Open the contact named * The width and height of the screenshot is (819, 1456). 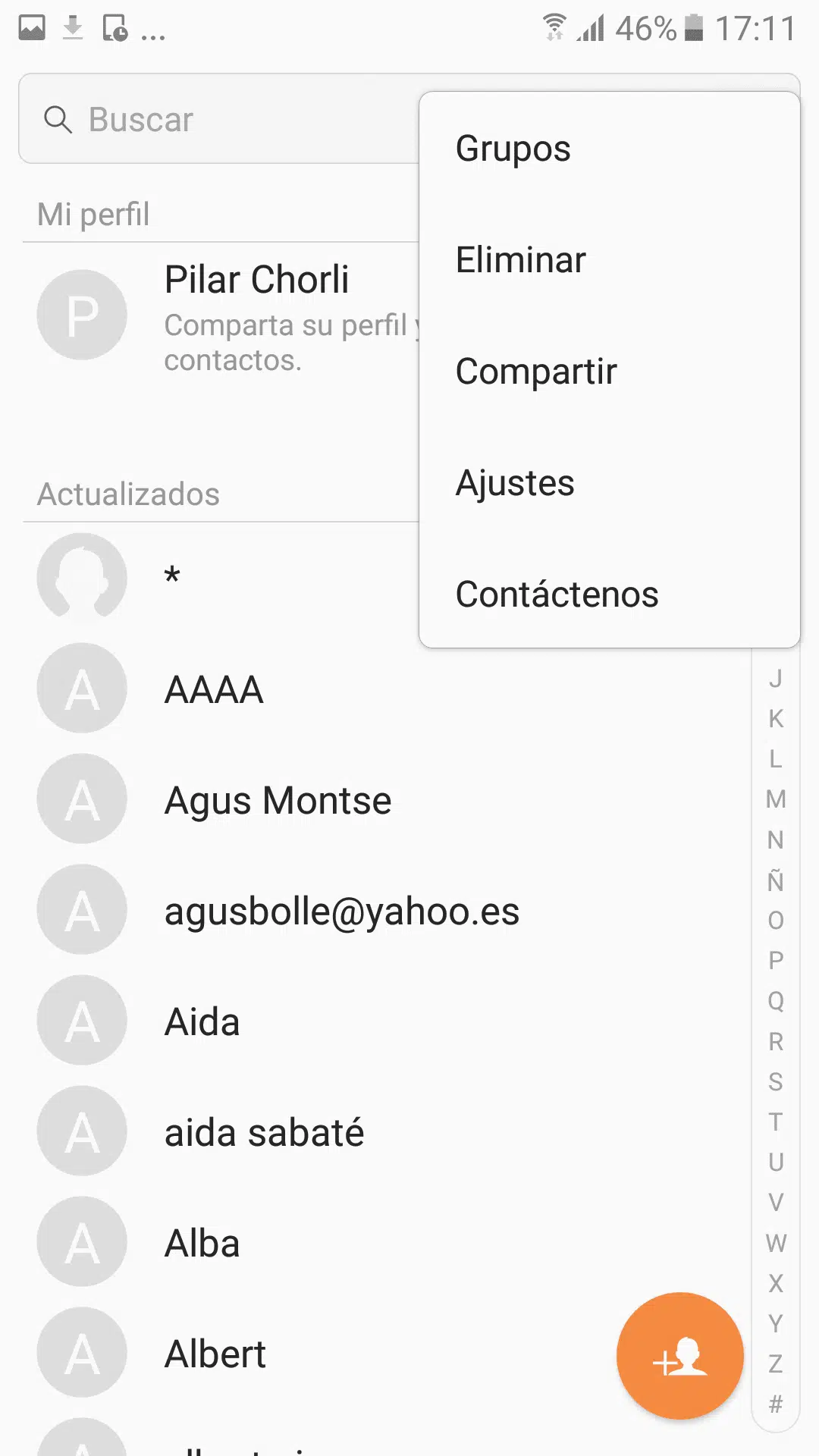(x=220, y=578)
